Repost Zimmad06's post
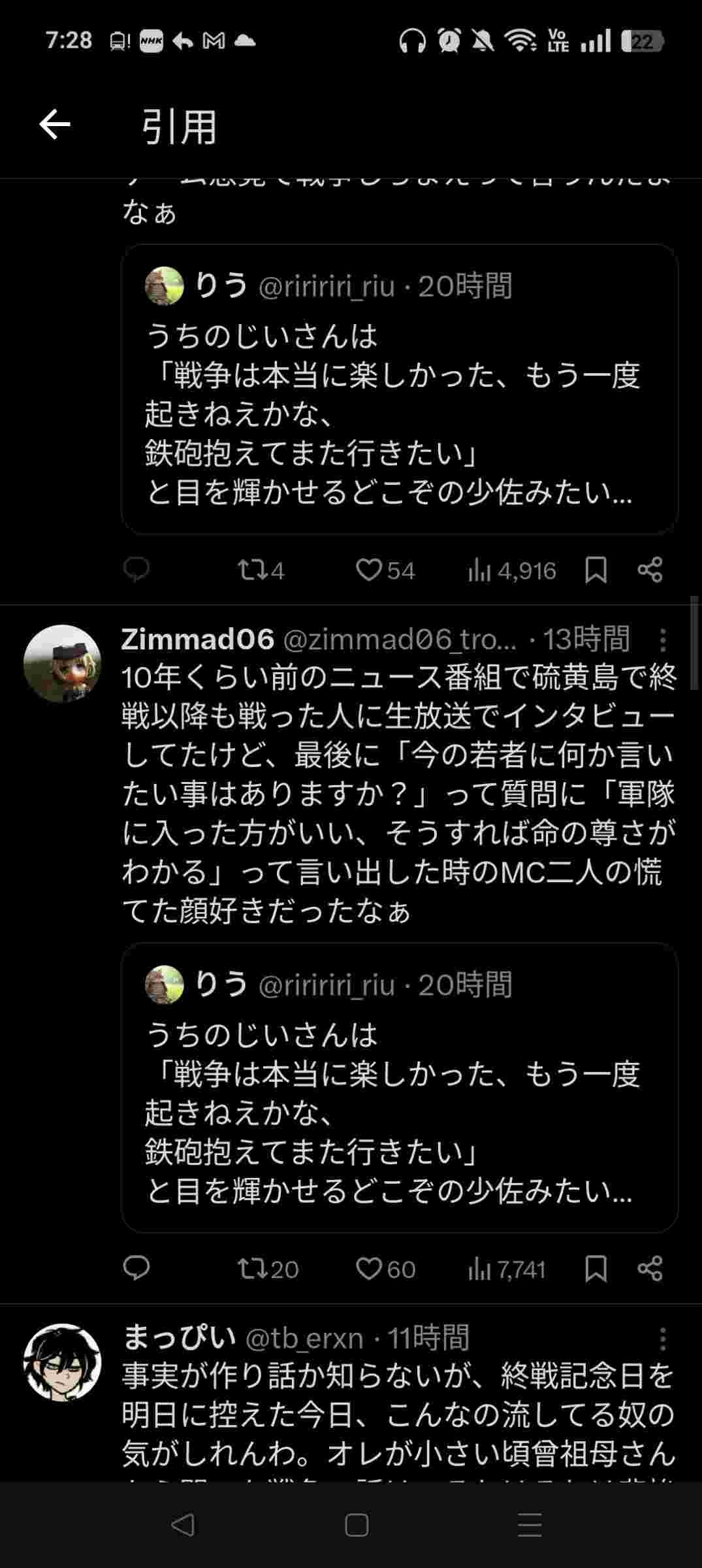 266,1269
